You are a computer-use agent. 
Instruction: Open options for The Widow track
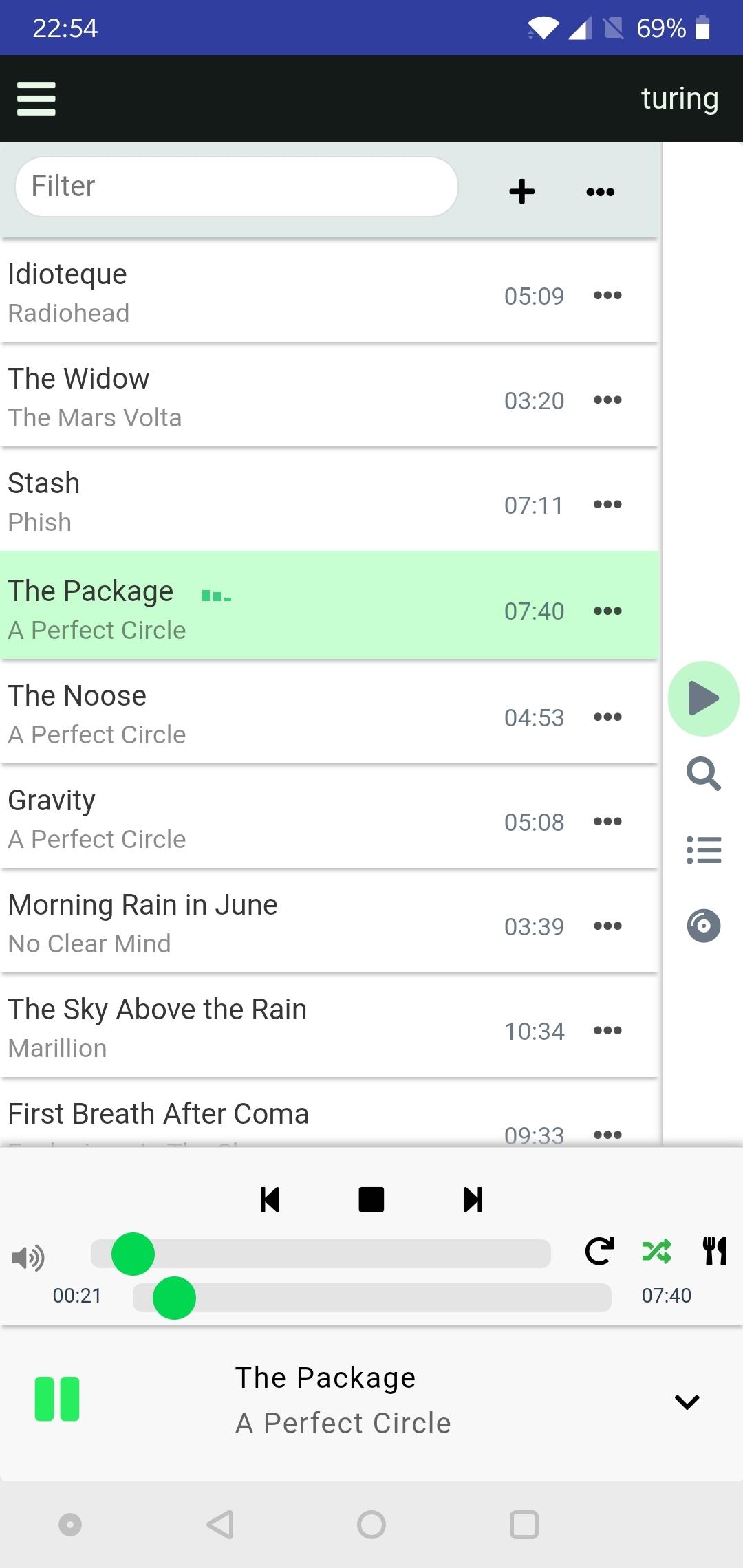click(607, 400)
